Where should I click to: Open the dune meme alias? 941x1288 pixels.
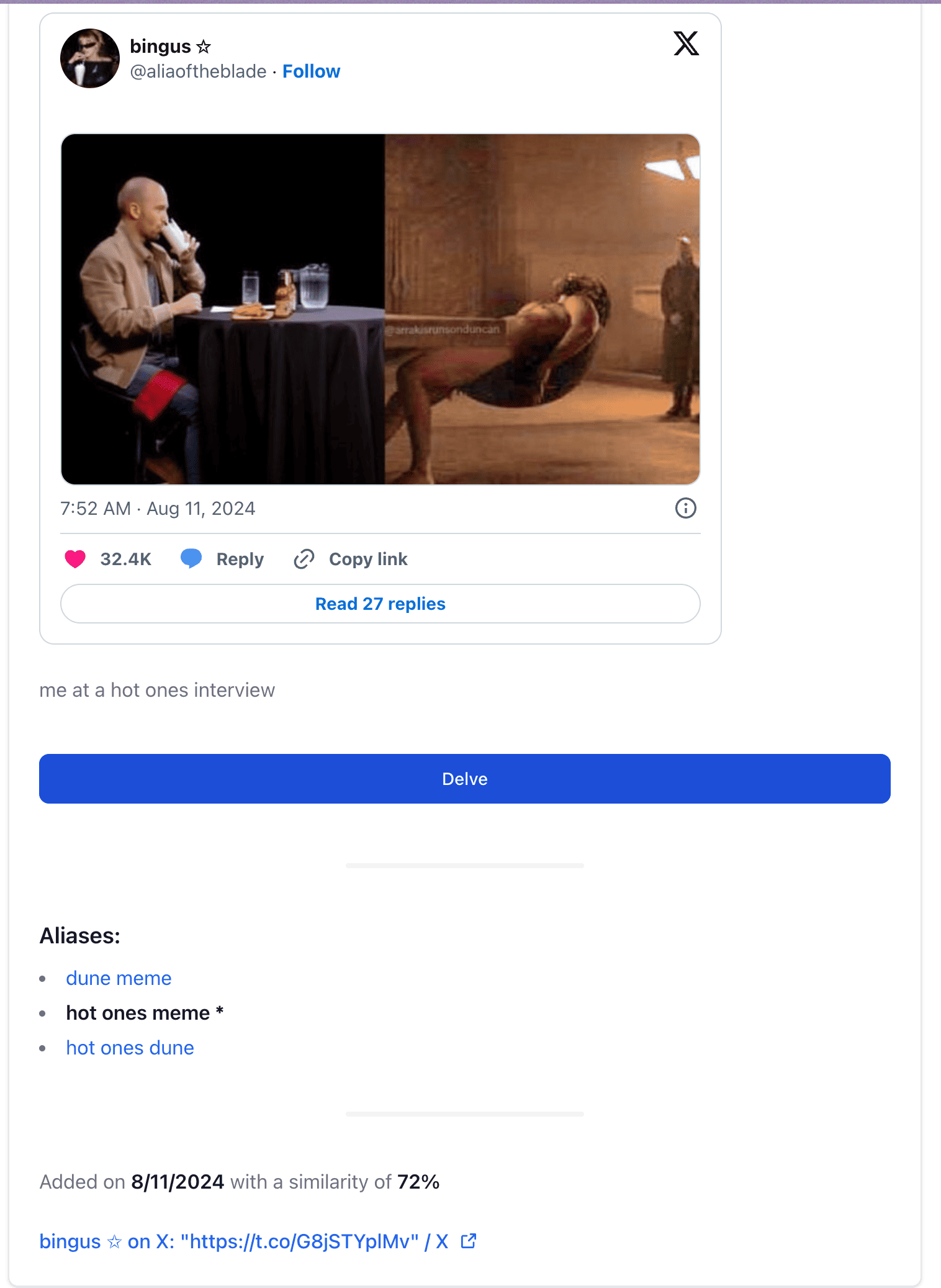tap(119, 978)
